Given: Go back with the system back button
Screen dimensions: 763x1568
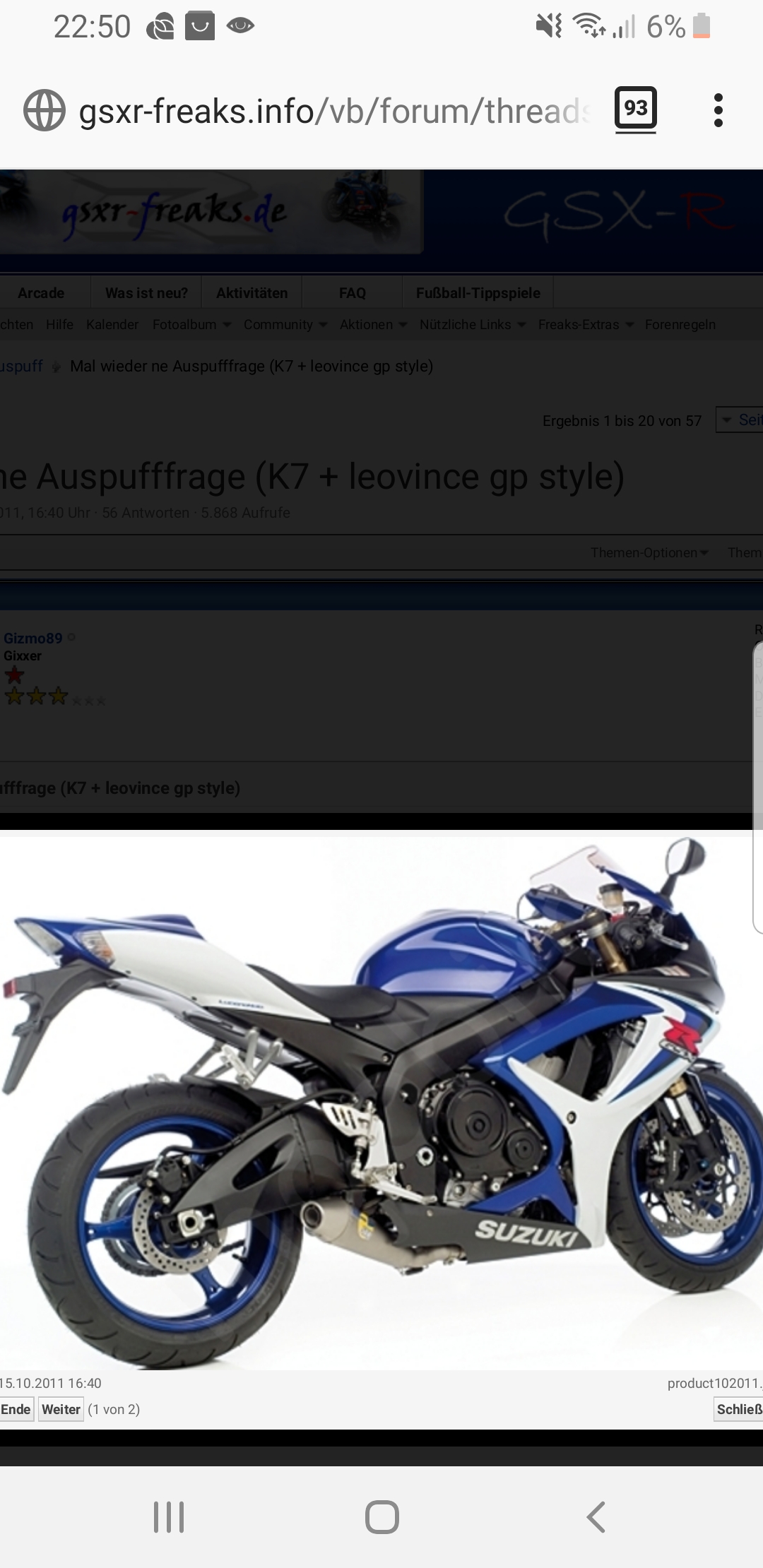Looking at the screenshot, I should tap(596, 1516).
